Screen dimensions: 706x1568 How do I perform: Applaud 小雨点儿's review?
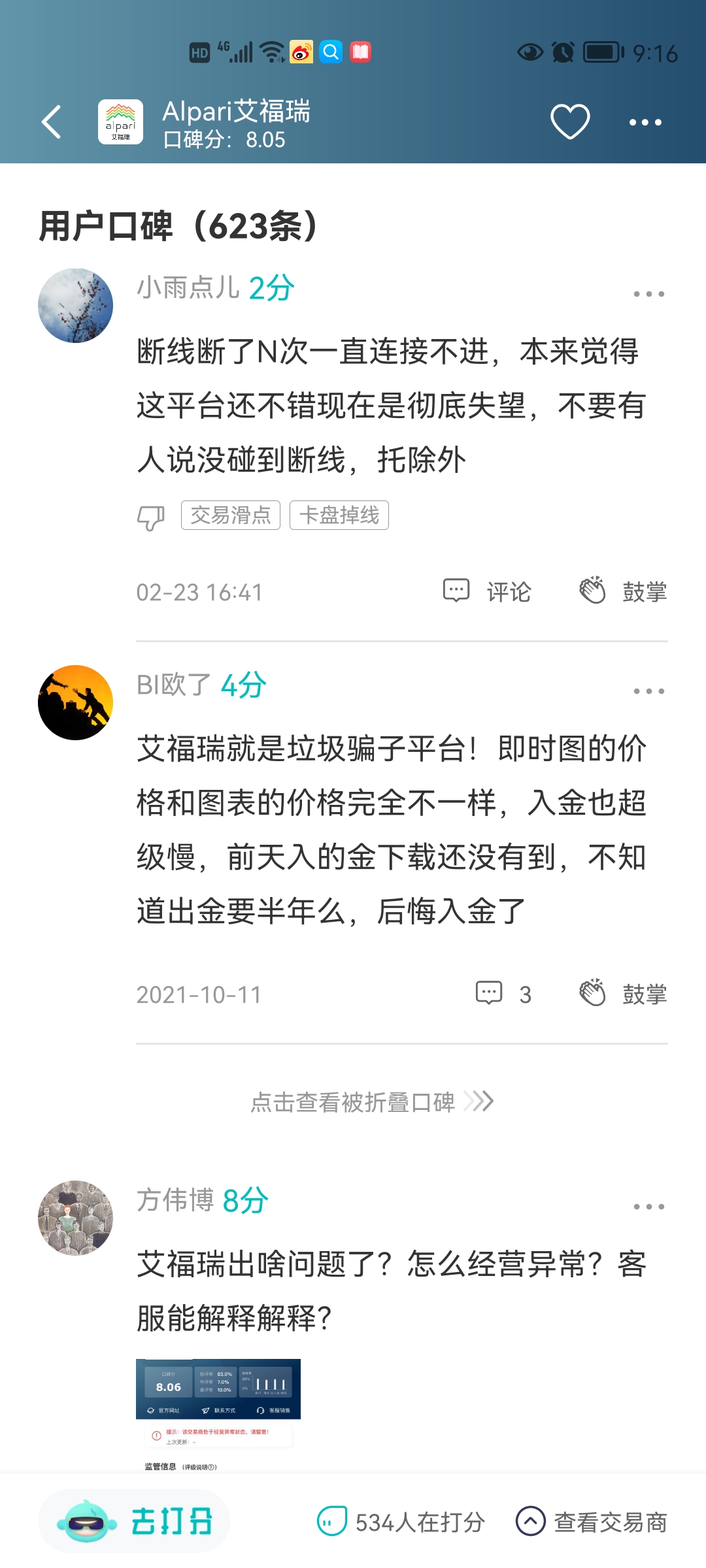(623, 592)
